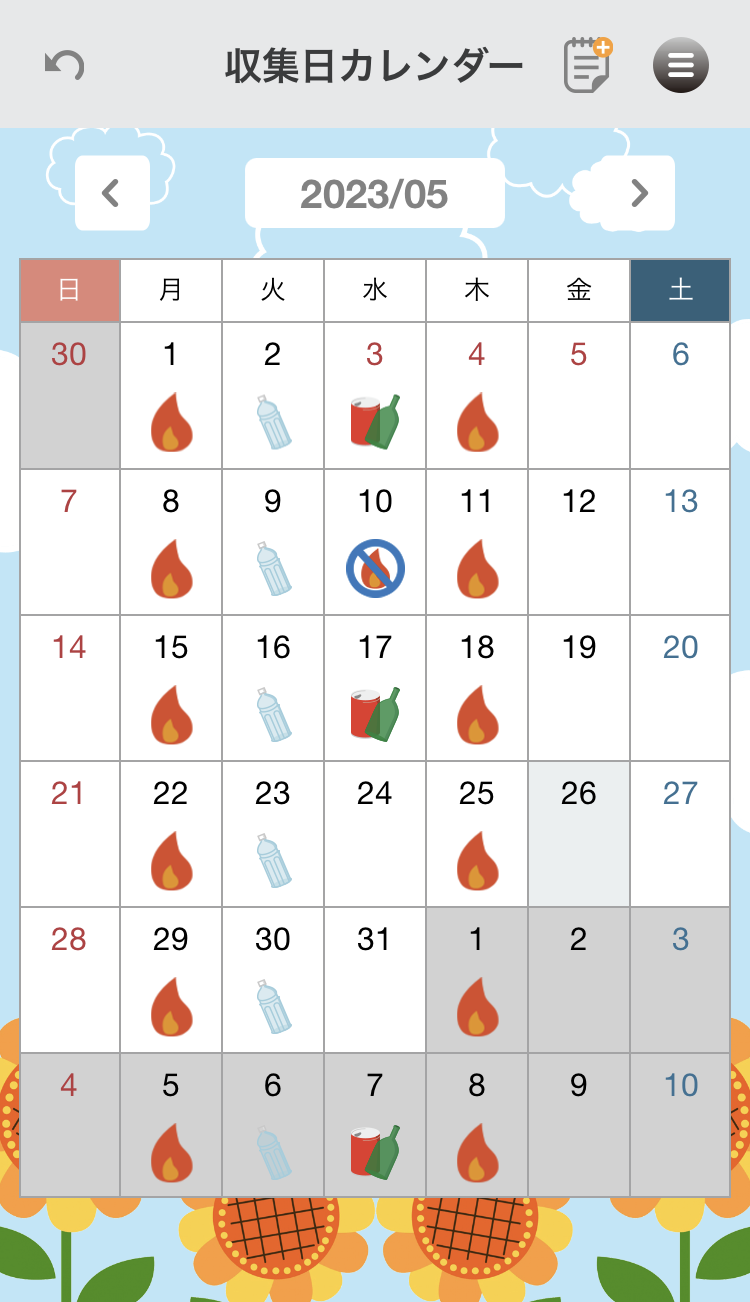Advance to the next month

[x=639, y=193]
